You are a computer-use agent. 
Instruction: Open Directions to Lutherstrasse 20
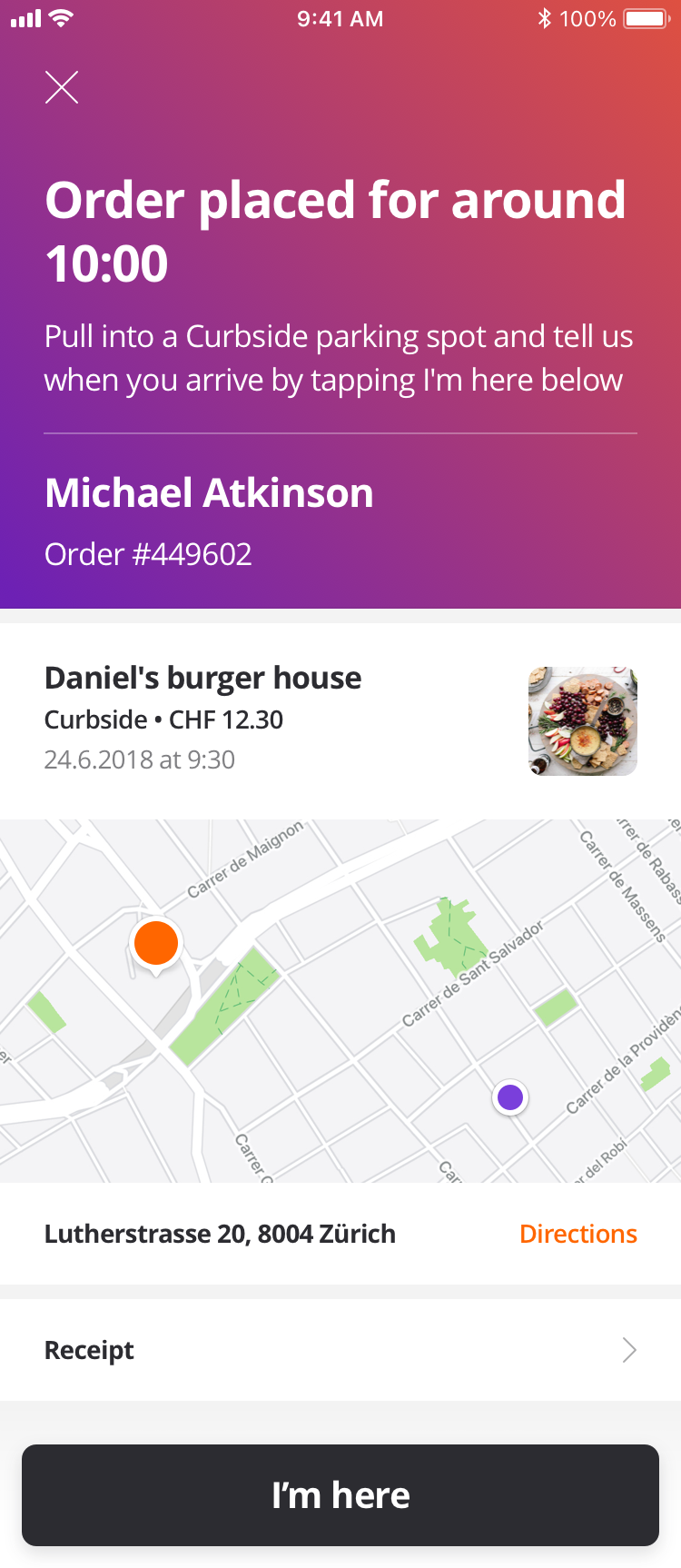click(577, 1234)
